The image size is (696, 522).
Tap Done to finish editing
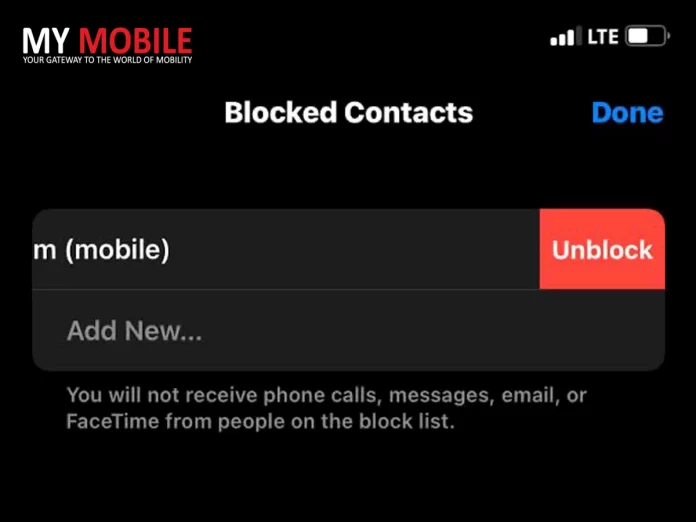coord(627,113)
